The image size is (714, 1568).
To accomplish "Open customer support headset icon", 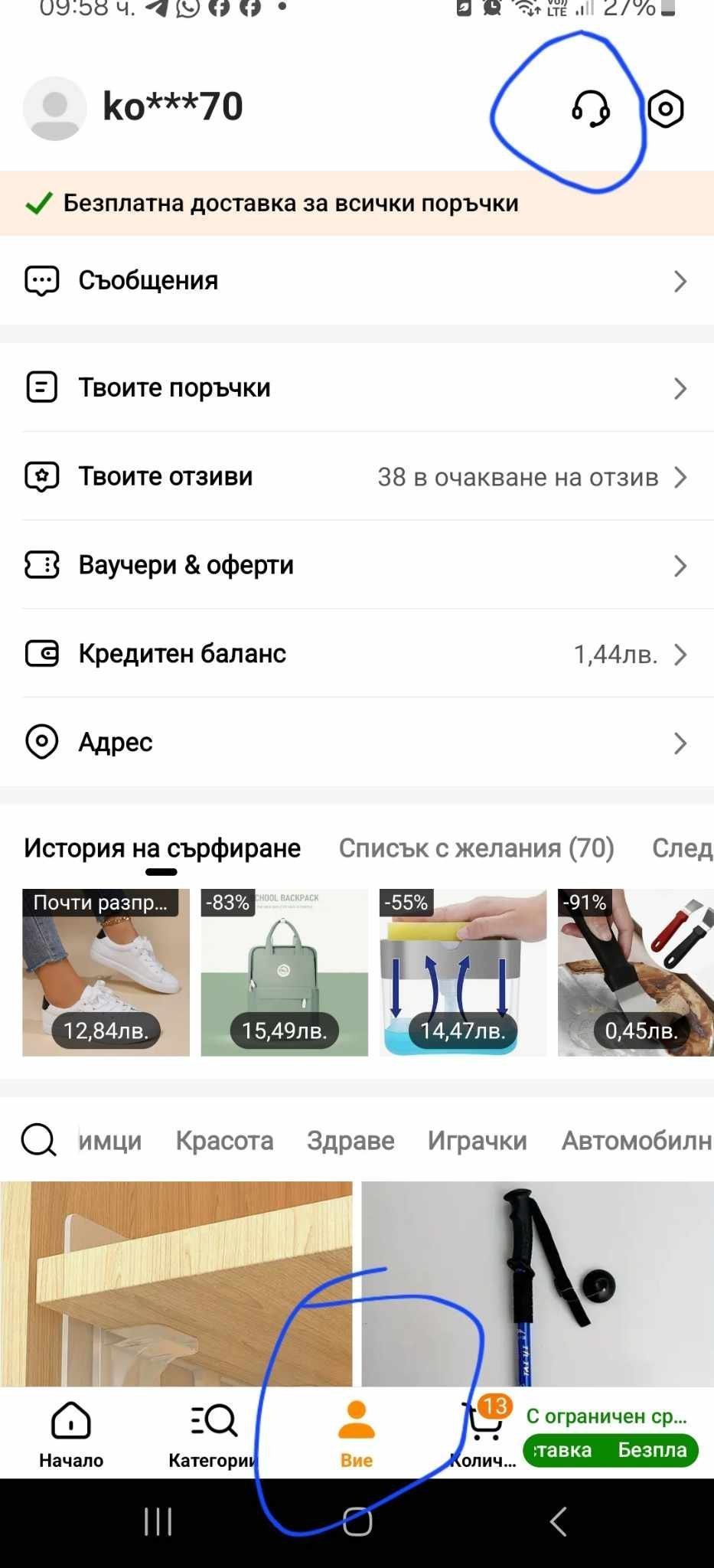I will coord(591,109).
